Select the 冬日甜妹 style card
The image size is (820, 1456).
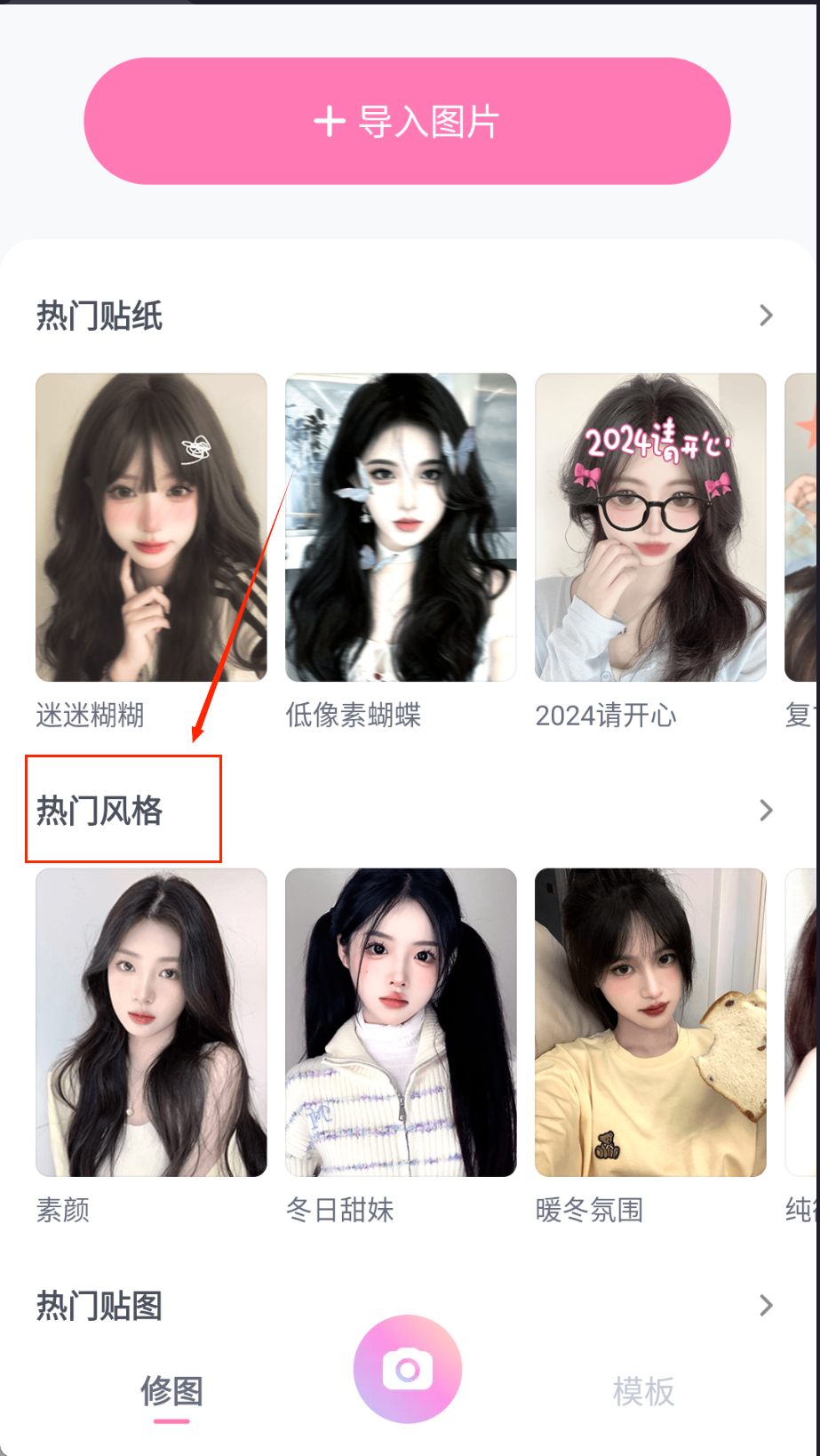[401, 1022]
